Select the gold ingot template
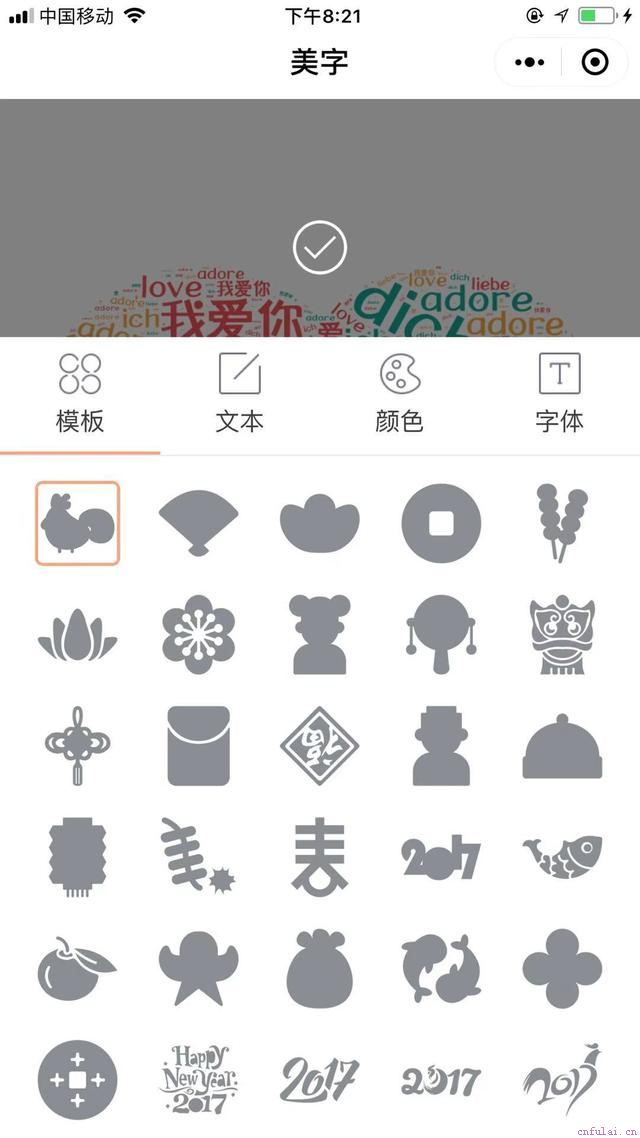 pyautogui.click(x=320, y=523)
